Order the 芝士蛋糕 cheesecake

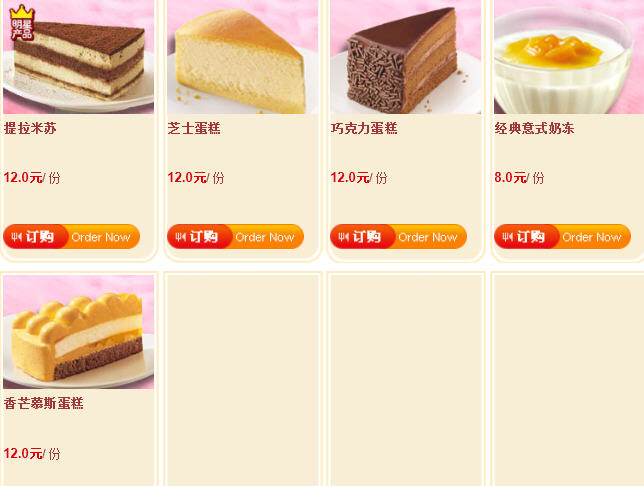[235, 237]
